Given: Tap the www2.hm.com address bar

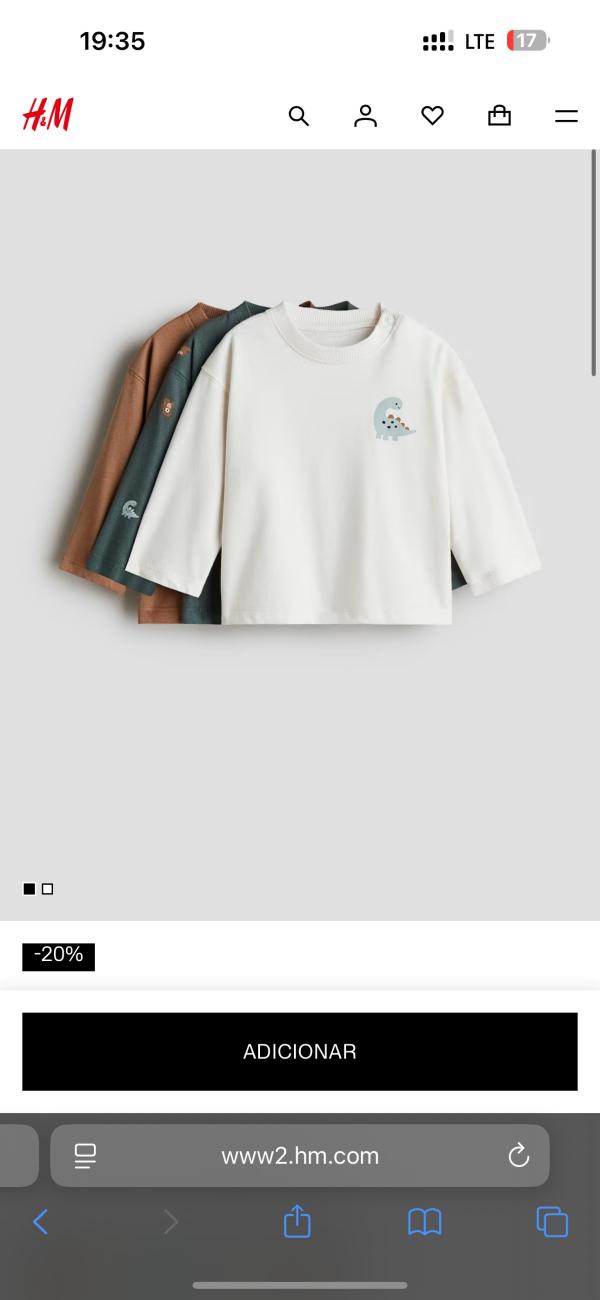Looking at the screenshot, I should click(300, 1156).
